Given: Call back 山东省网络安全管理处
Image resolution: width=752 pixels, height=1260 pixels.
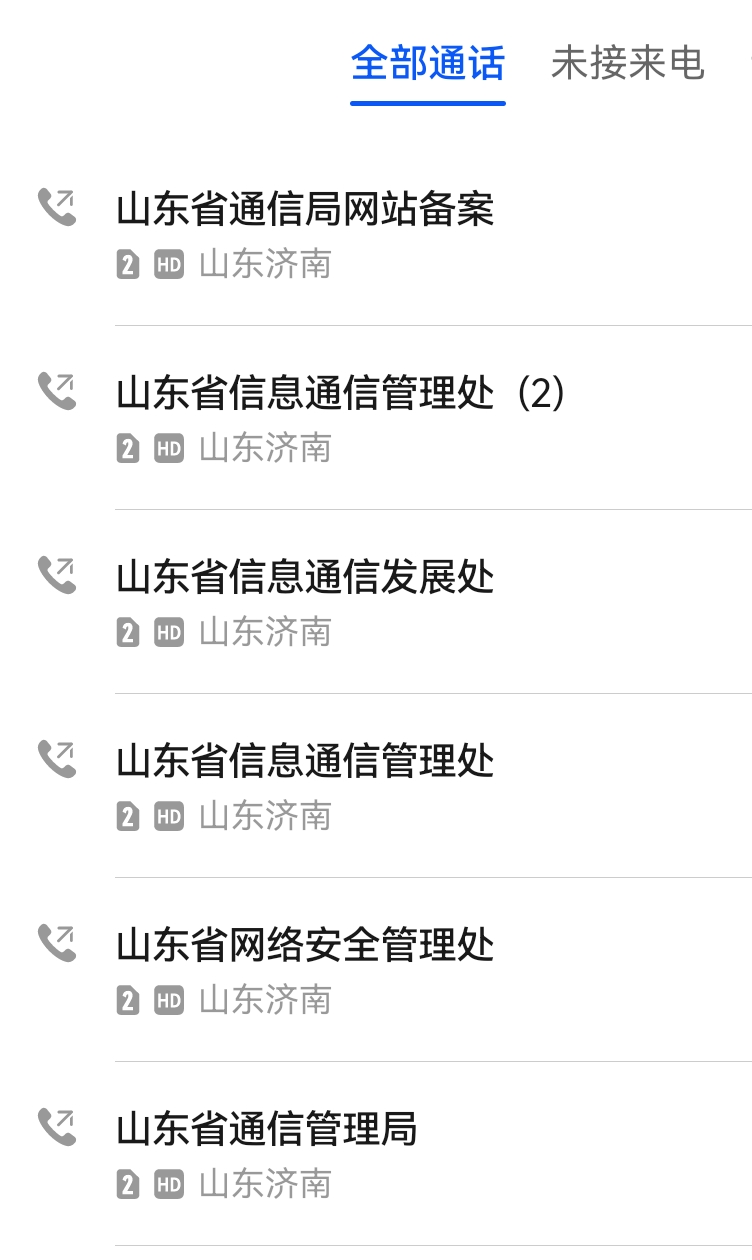Looking at the screenshot, I should tap(305, 946).
